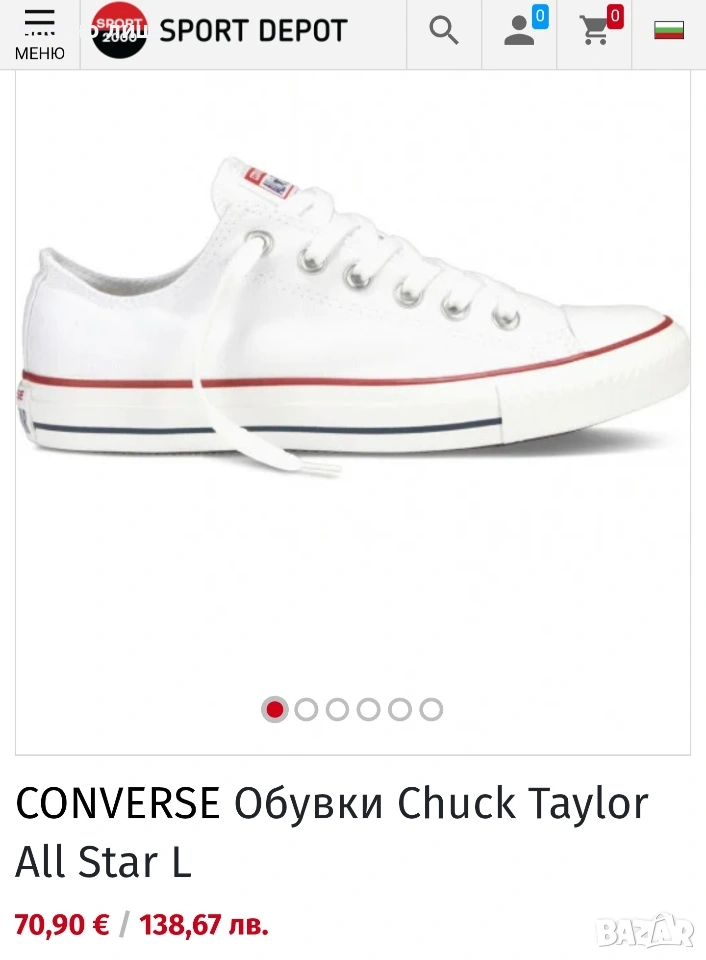Jump to the third gallery image dot
706x960 pixels.
click(337, 710)
